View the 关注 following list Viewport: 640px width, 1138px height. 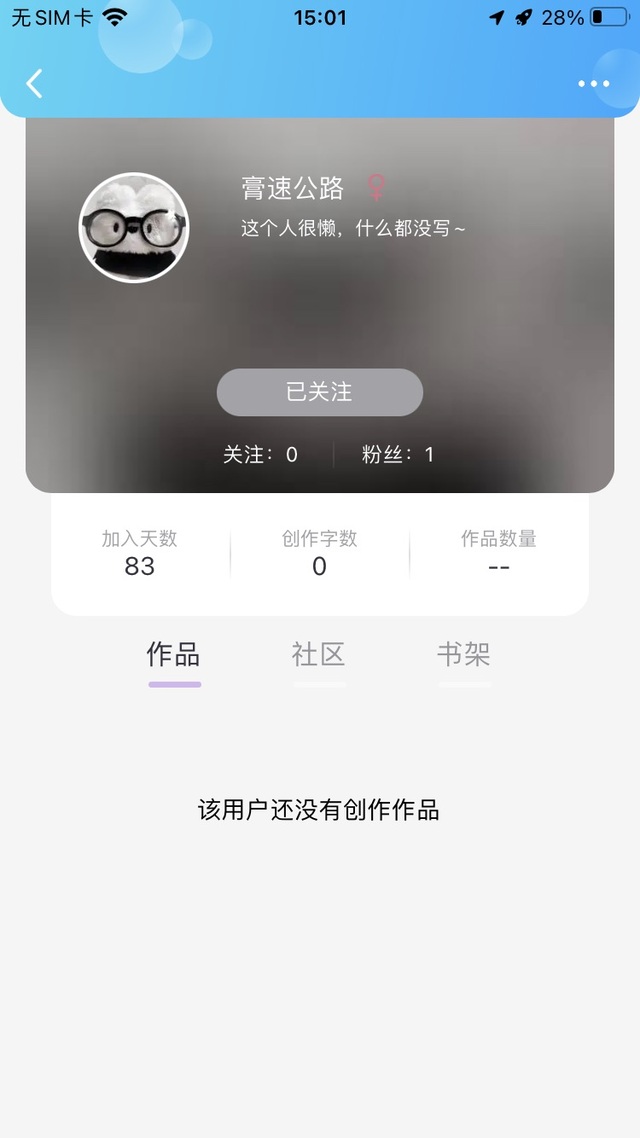[x=260, y=455]
